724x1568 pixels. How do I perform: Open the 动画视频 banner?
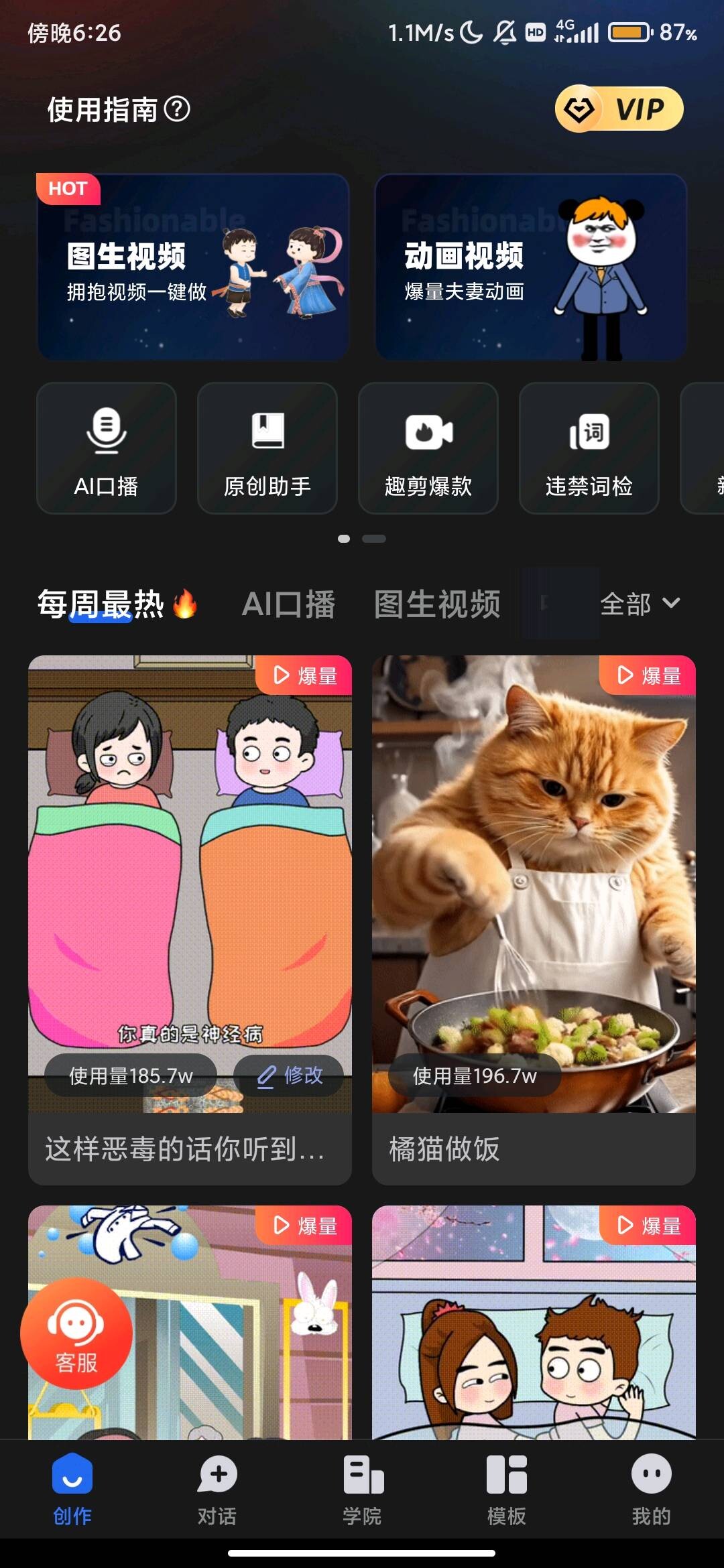530,267
